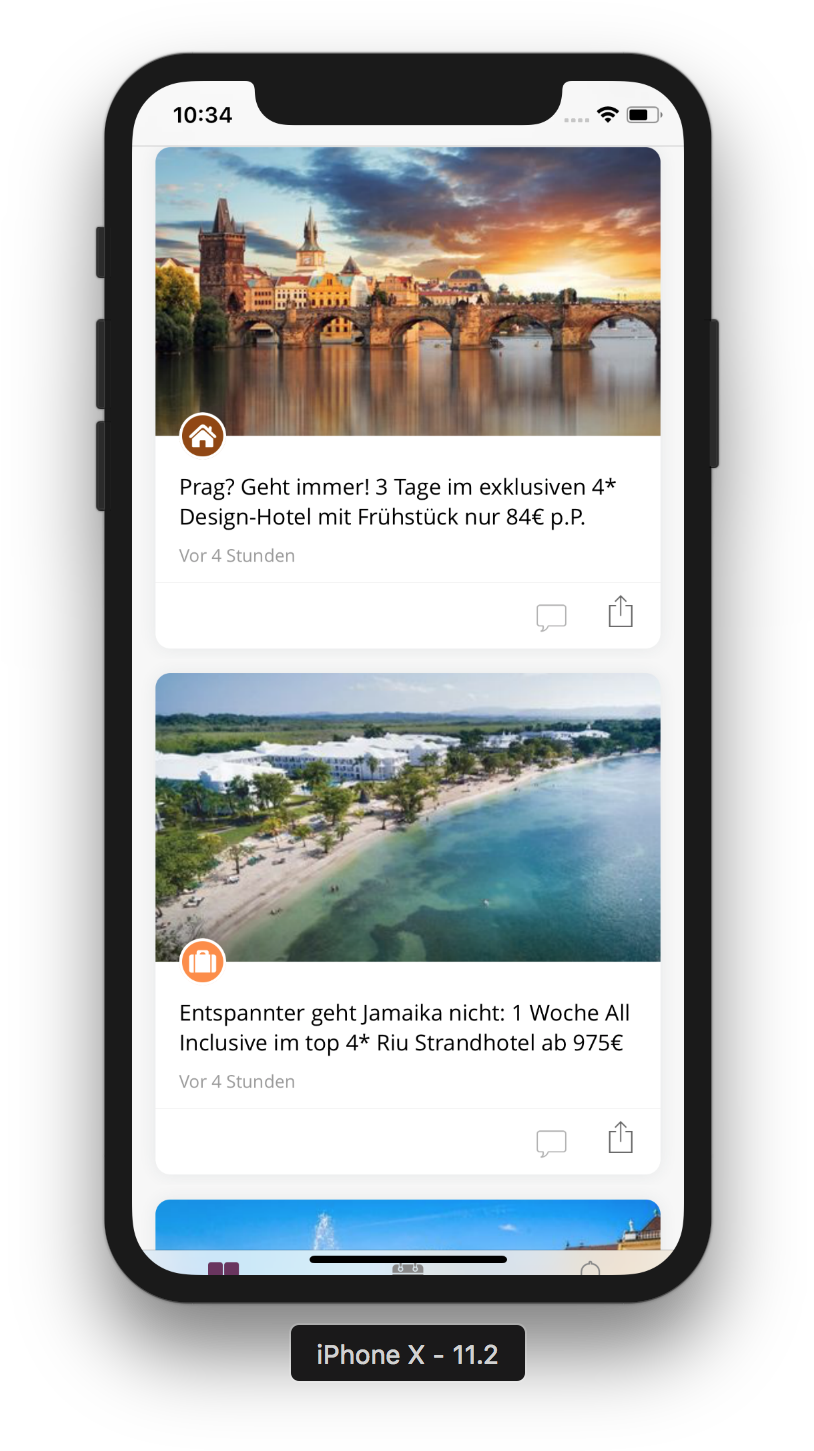
Task: Open comments on the Prag deal
Action: tap(551, 617)
